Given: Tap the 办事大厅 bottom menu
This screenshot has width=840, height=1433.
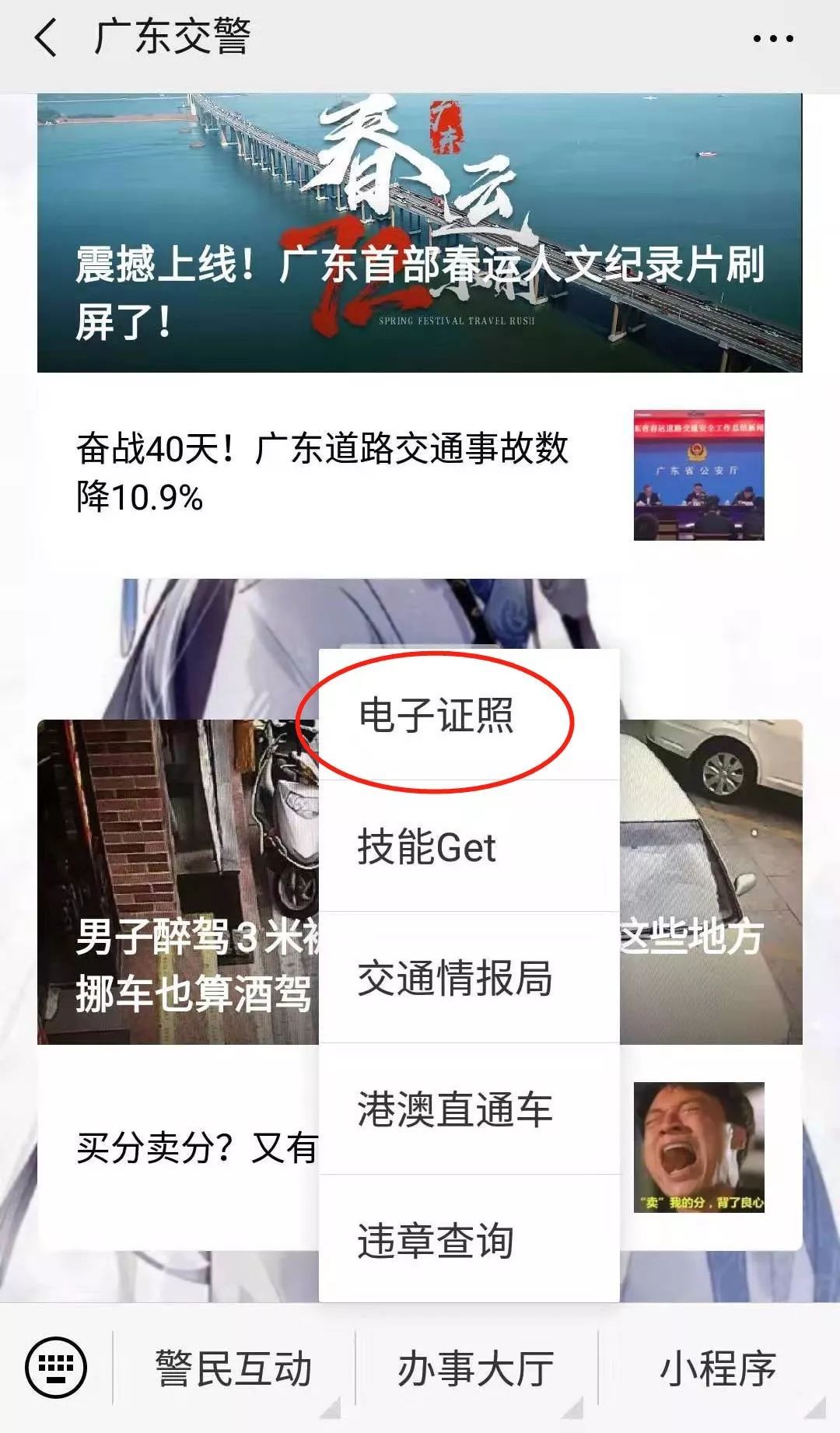Looking at the screenshot, I should coord(476,1368).
